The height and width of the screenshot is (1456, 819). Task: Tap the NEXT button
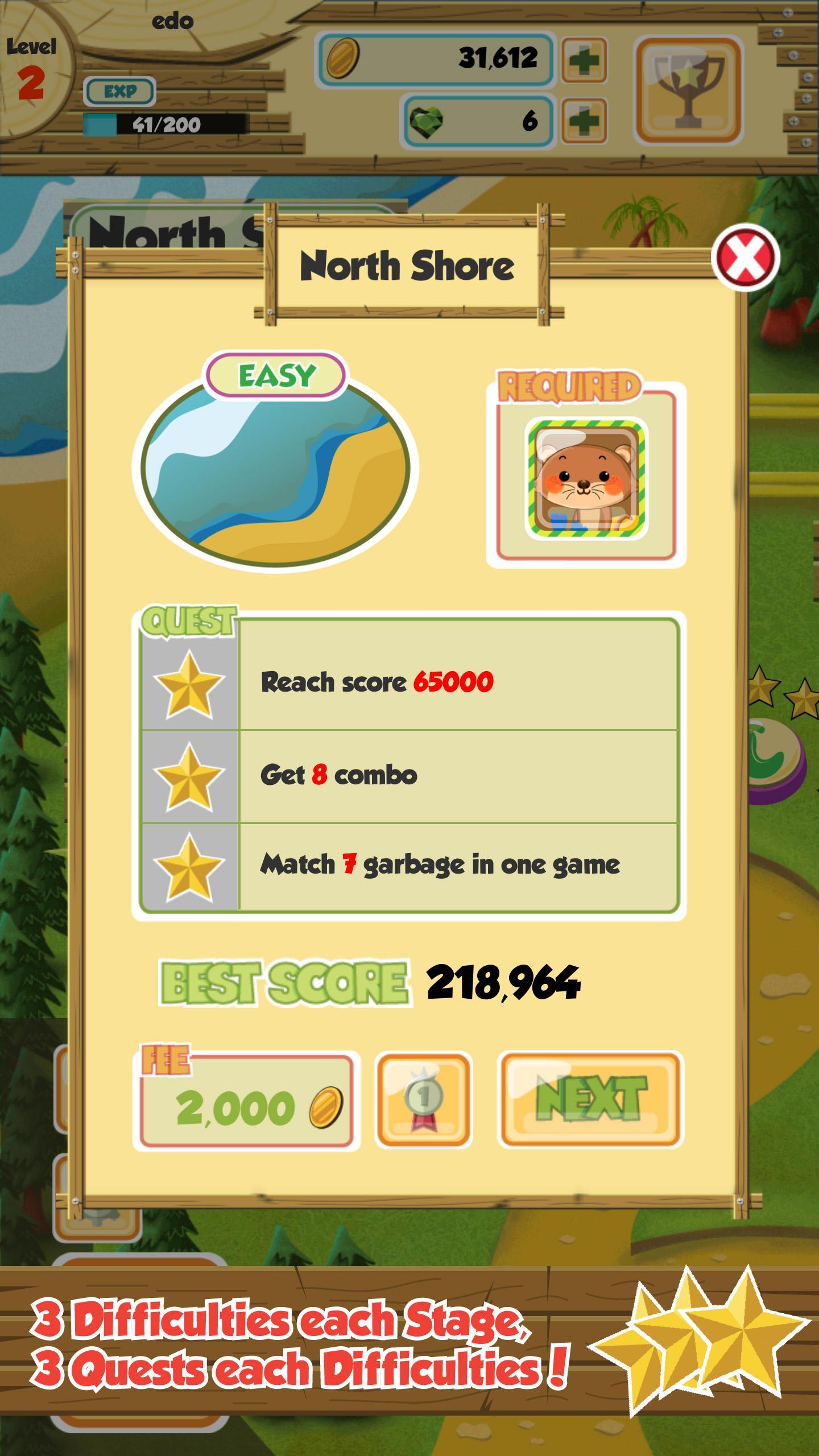coord(590,1099)
